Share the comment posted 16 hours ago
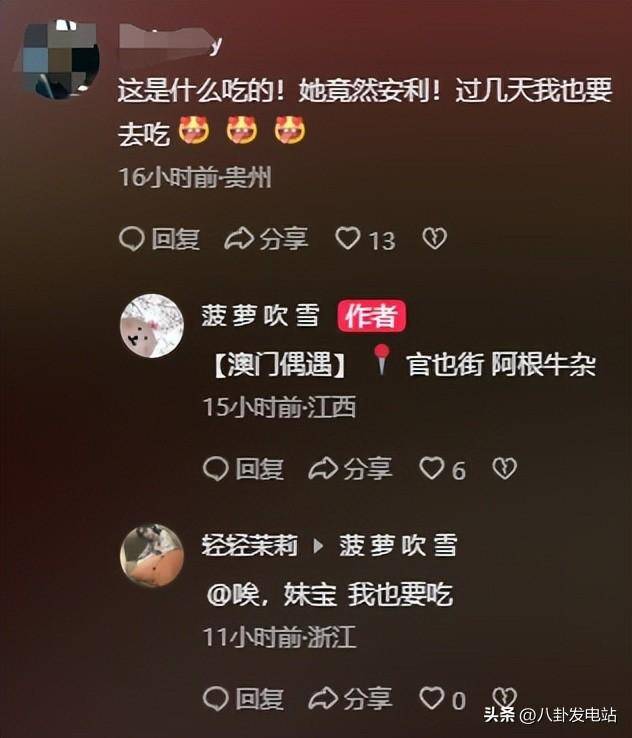632x738 pixels. [x=266, y=239]
